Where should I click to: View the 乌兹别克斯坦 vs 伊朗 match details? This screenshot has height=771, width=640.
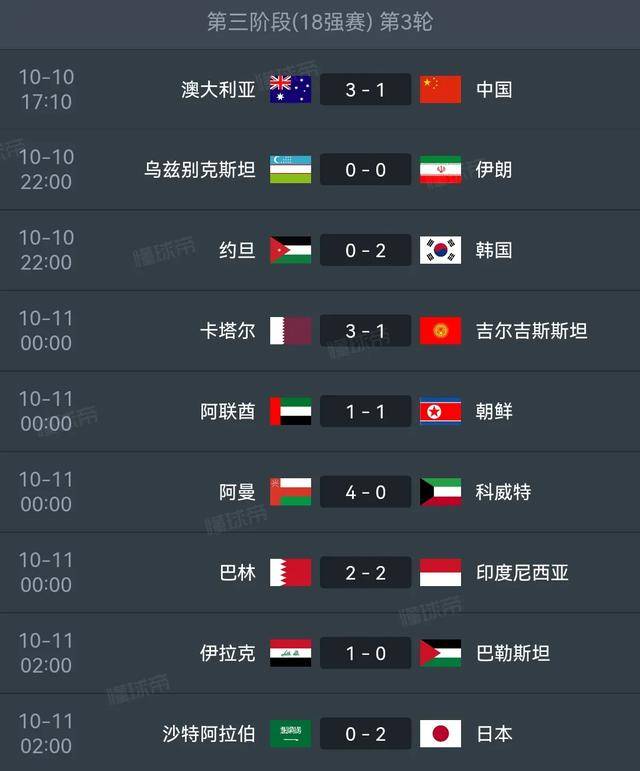click(365, 170)
